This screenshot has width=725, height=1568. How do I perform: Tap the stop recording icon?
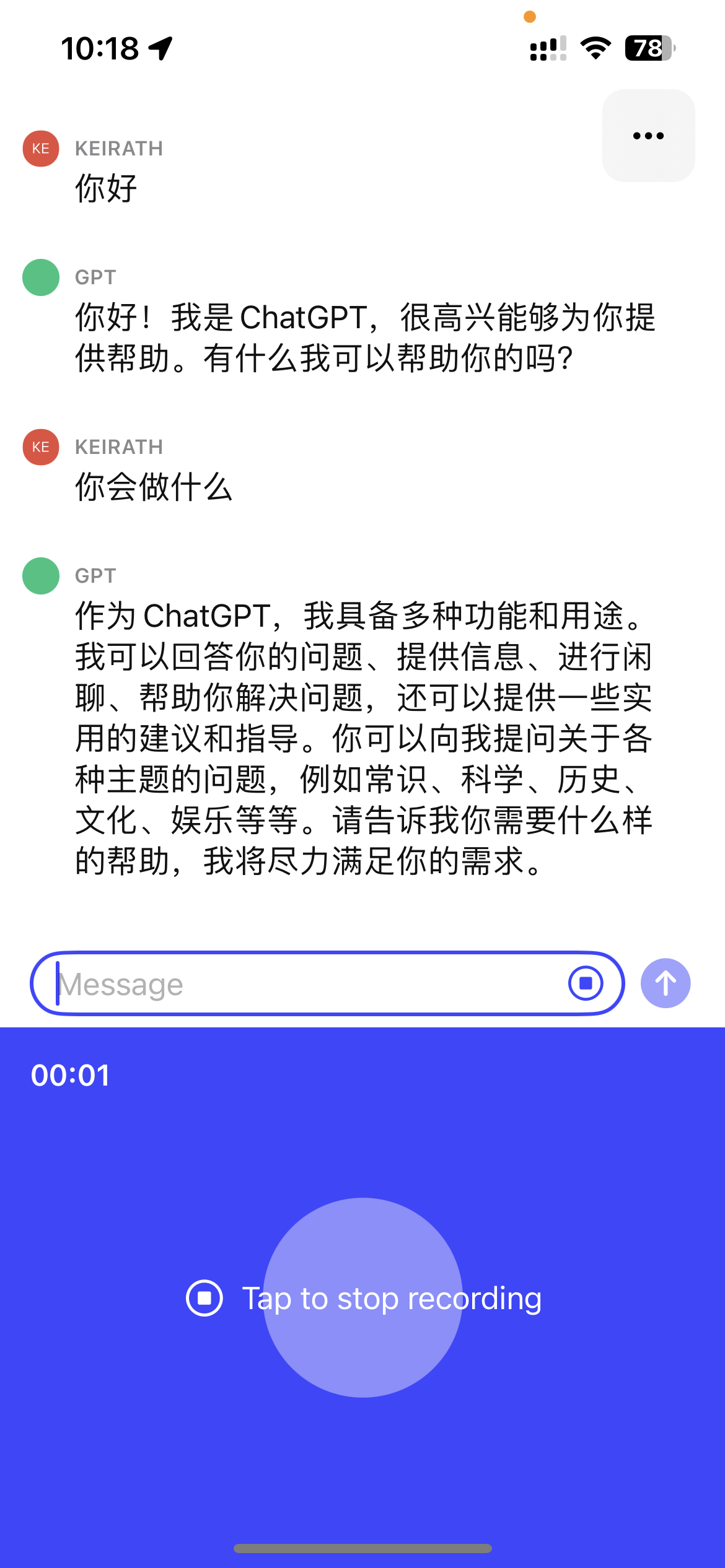[x=205, y=1298]
